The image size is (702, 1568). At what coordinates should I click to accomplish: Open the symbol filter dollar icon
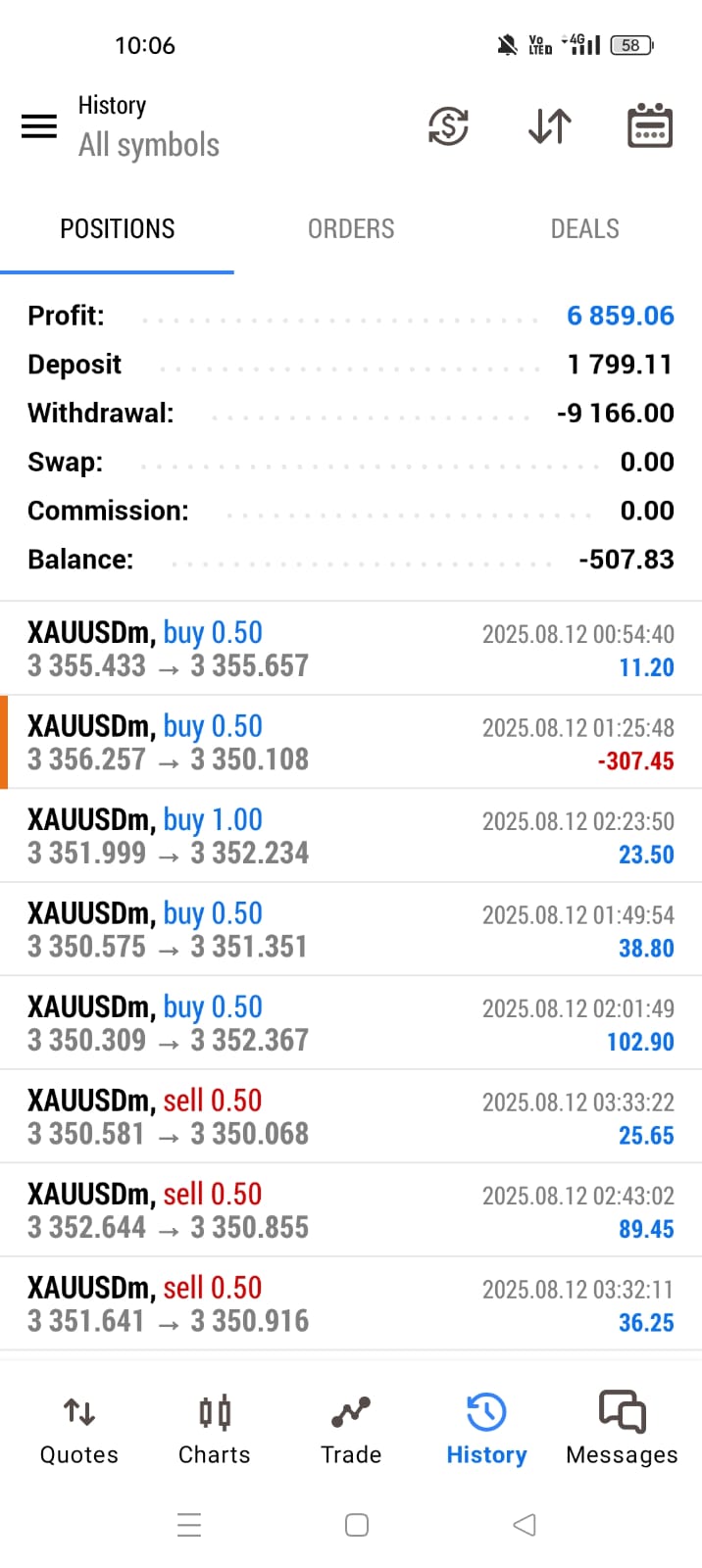pyautogui.click(x=448, y=126)
